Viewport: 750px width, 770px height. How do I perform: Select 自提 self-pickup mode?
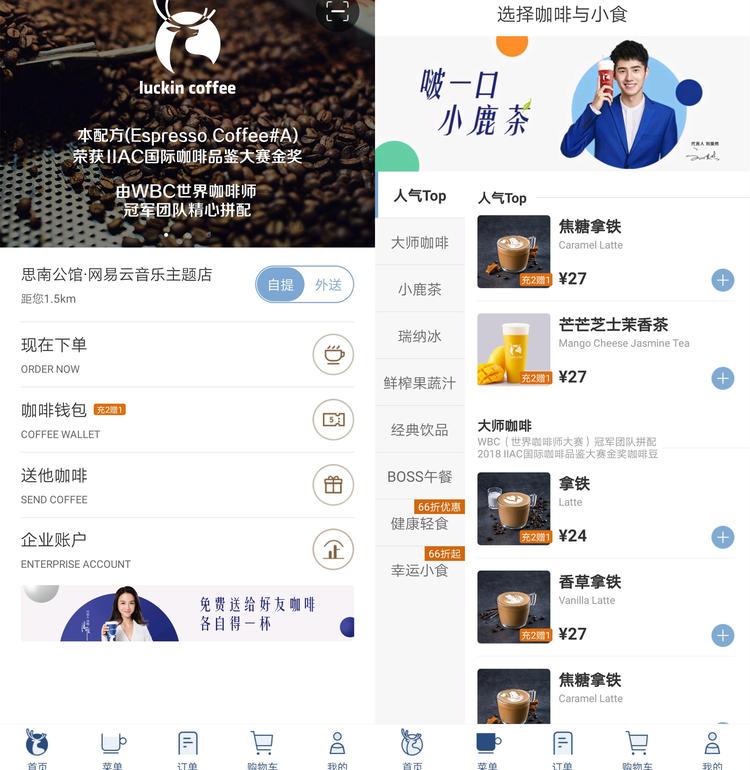(x=281, y=285)
